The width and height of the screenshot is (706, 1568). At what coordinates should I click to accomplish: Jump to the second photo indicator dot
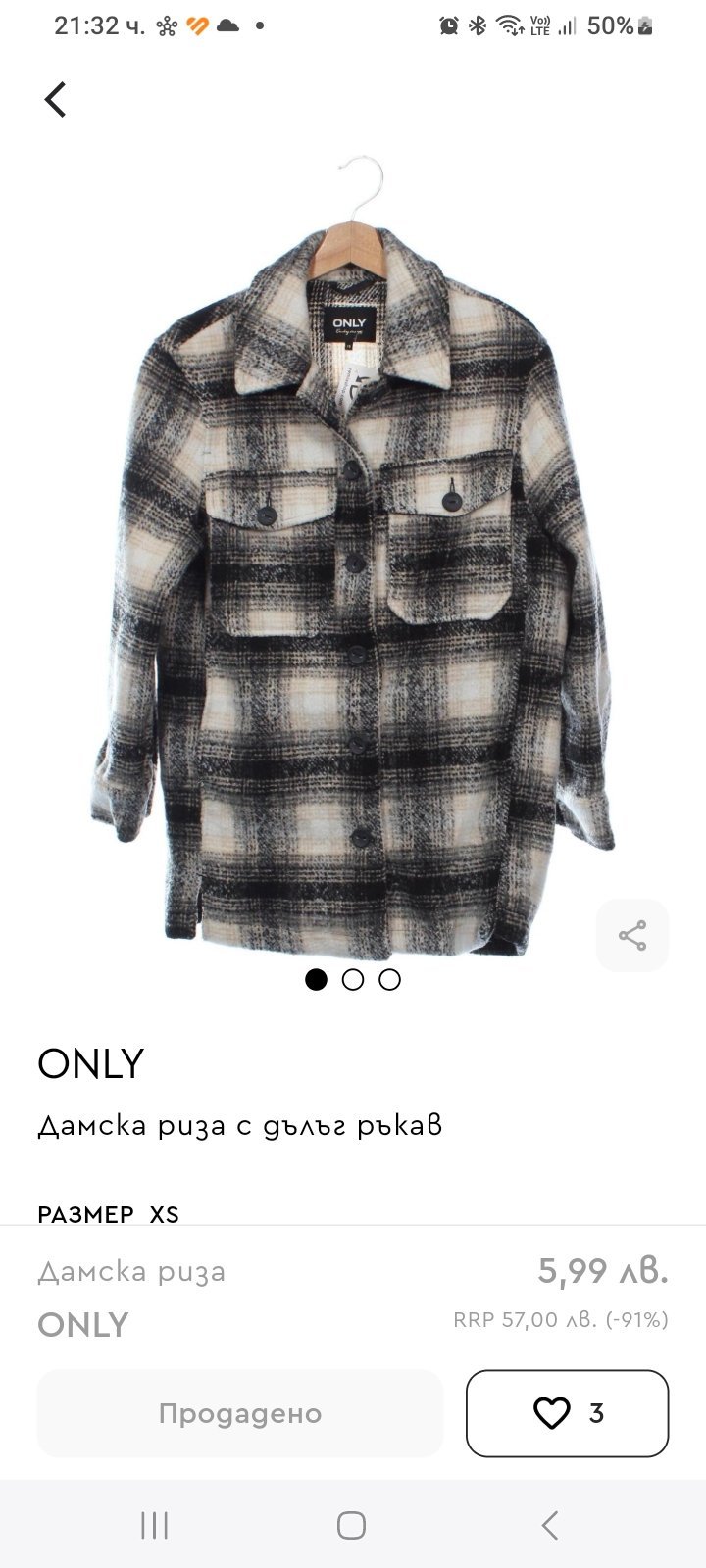point(353,979)
